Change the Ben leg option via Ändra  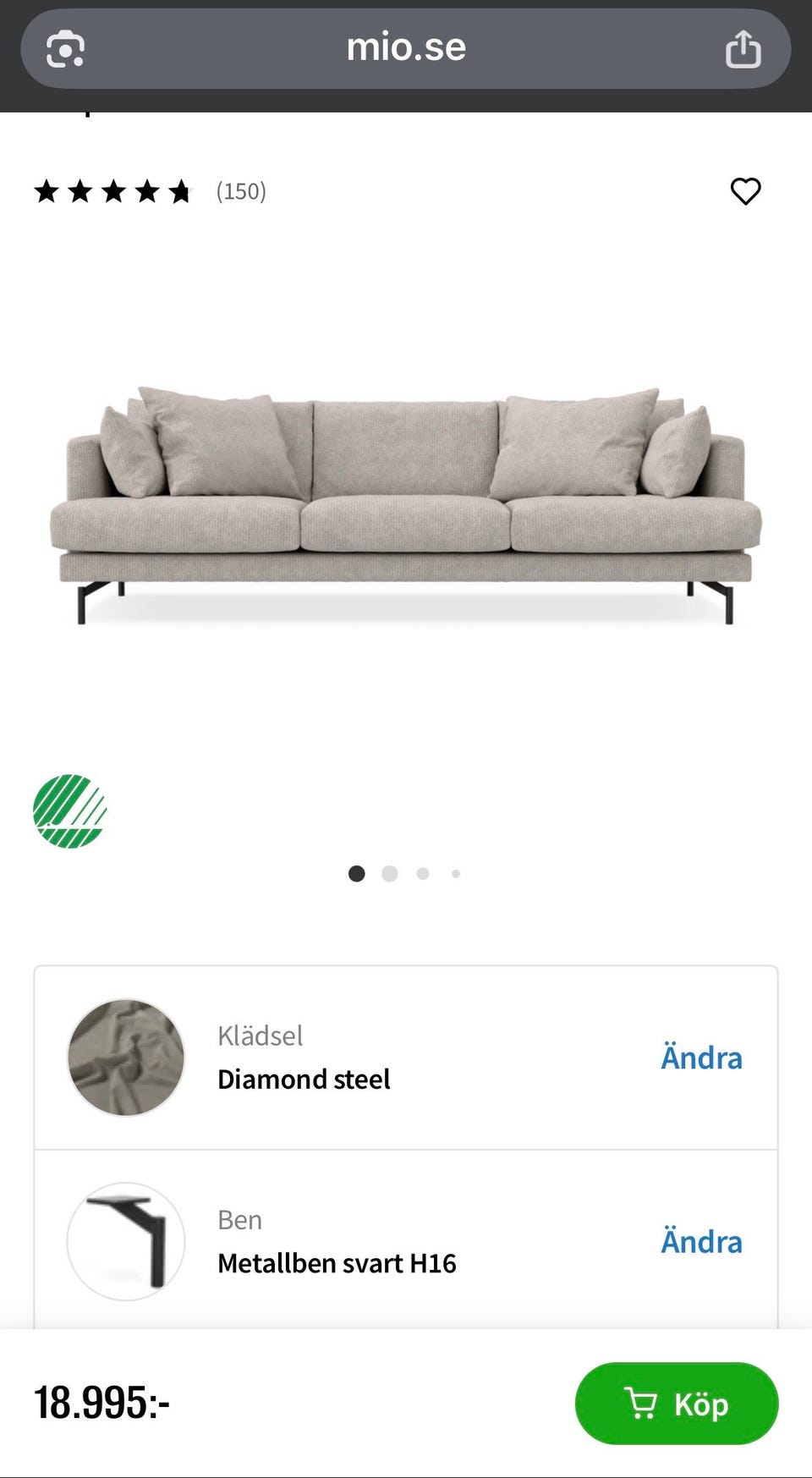point(700,1242)
